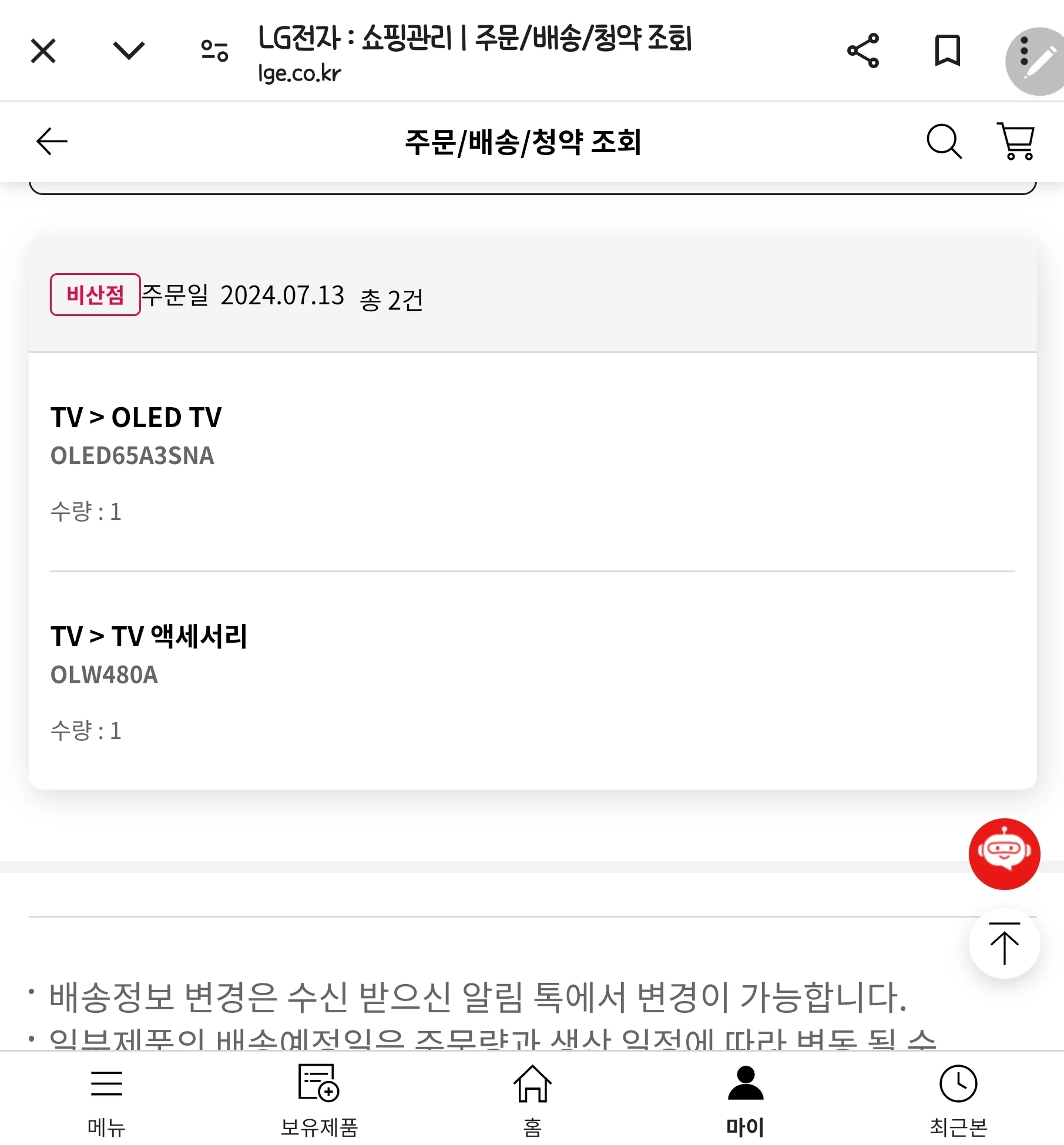Minimize the tab with the down chevron

129,51
